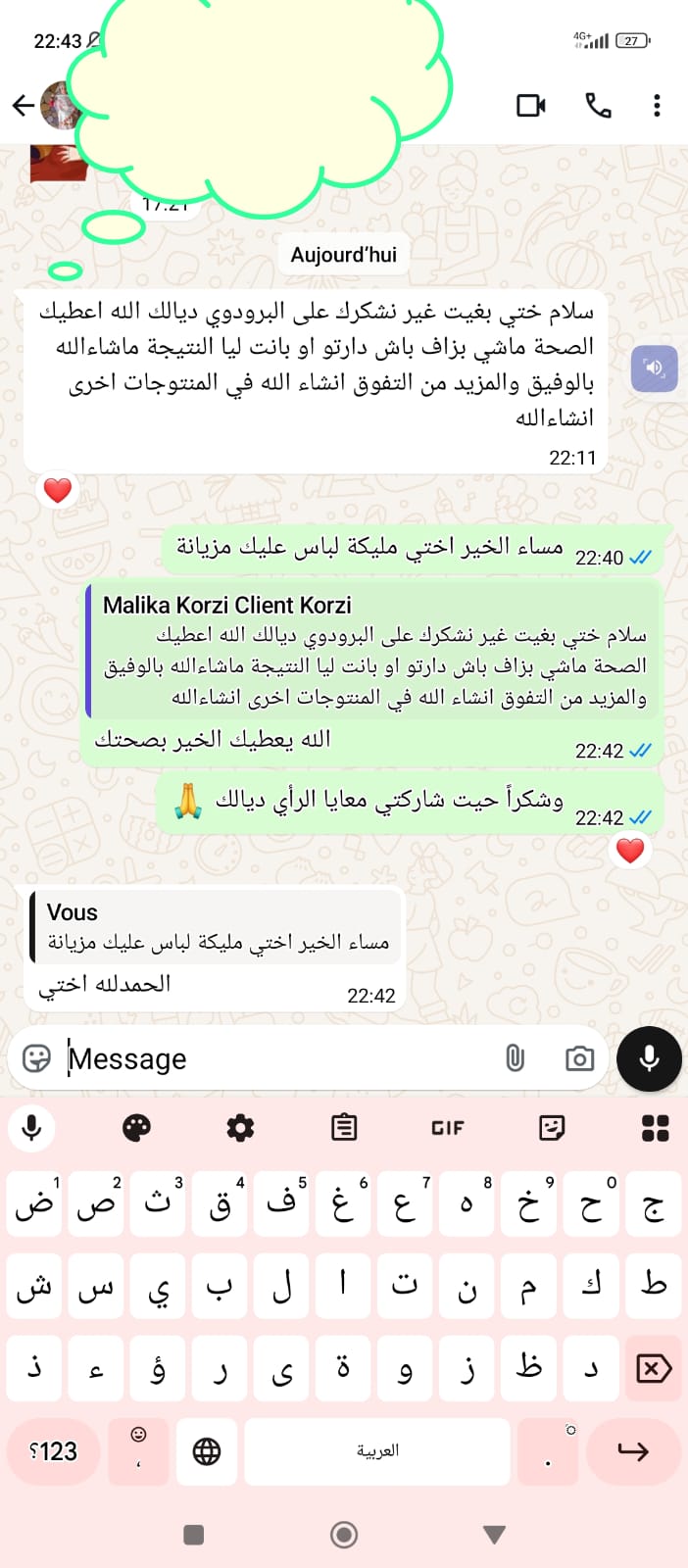The image size is (688, 1568).
Task: View reaction on the 22:11 message
Action: point(58,490)
